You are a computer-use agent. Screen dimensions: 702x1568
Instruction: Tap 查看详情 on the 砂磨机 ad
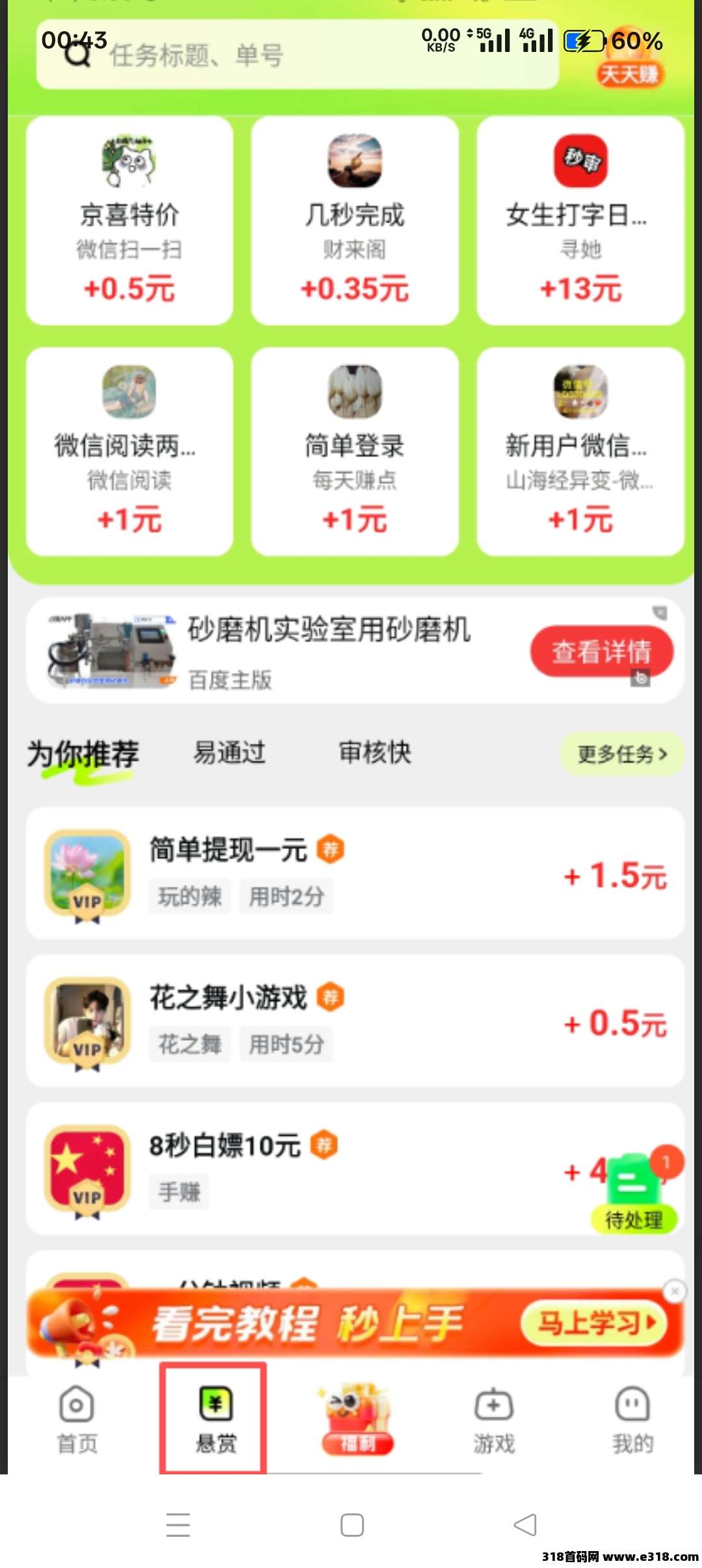601,651
